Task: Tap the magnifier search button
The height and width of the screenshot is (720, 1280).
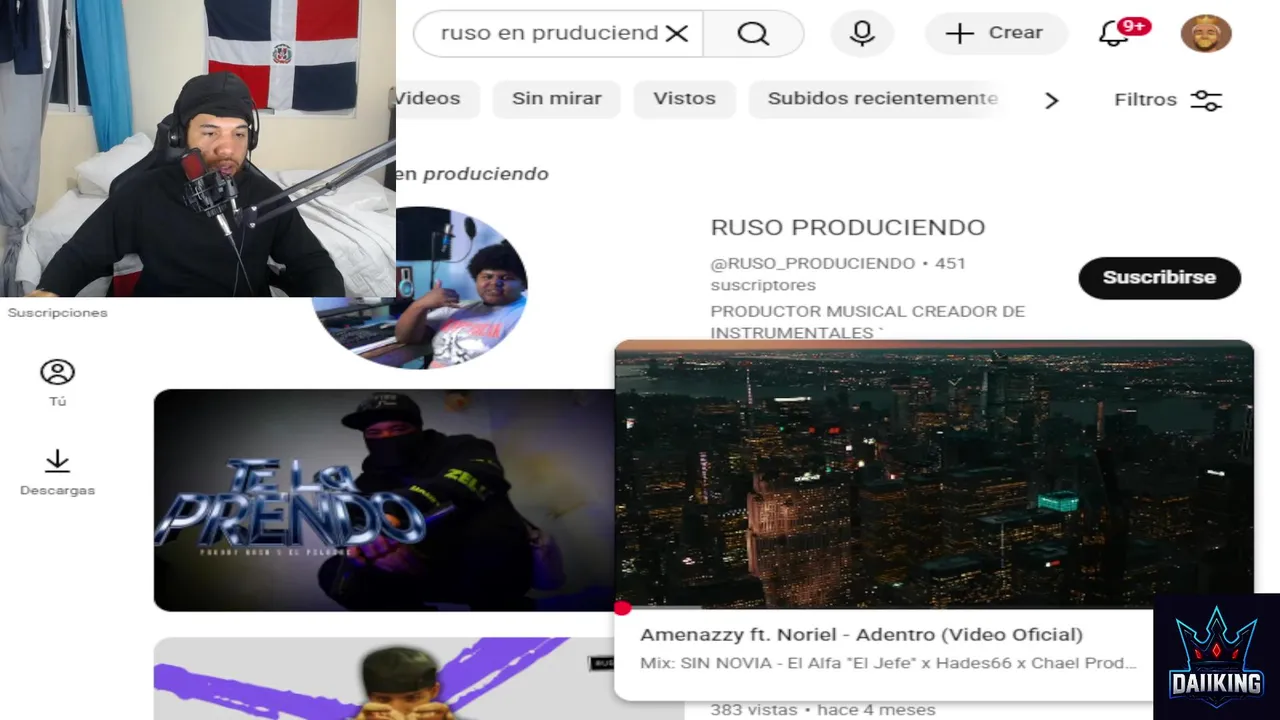Action: [753, 33]
